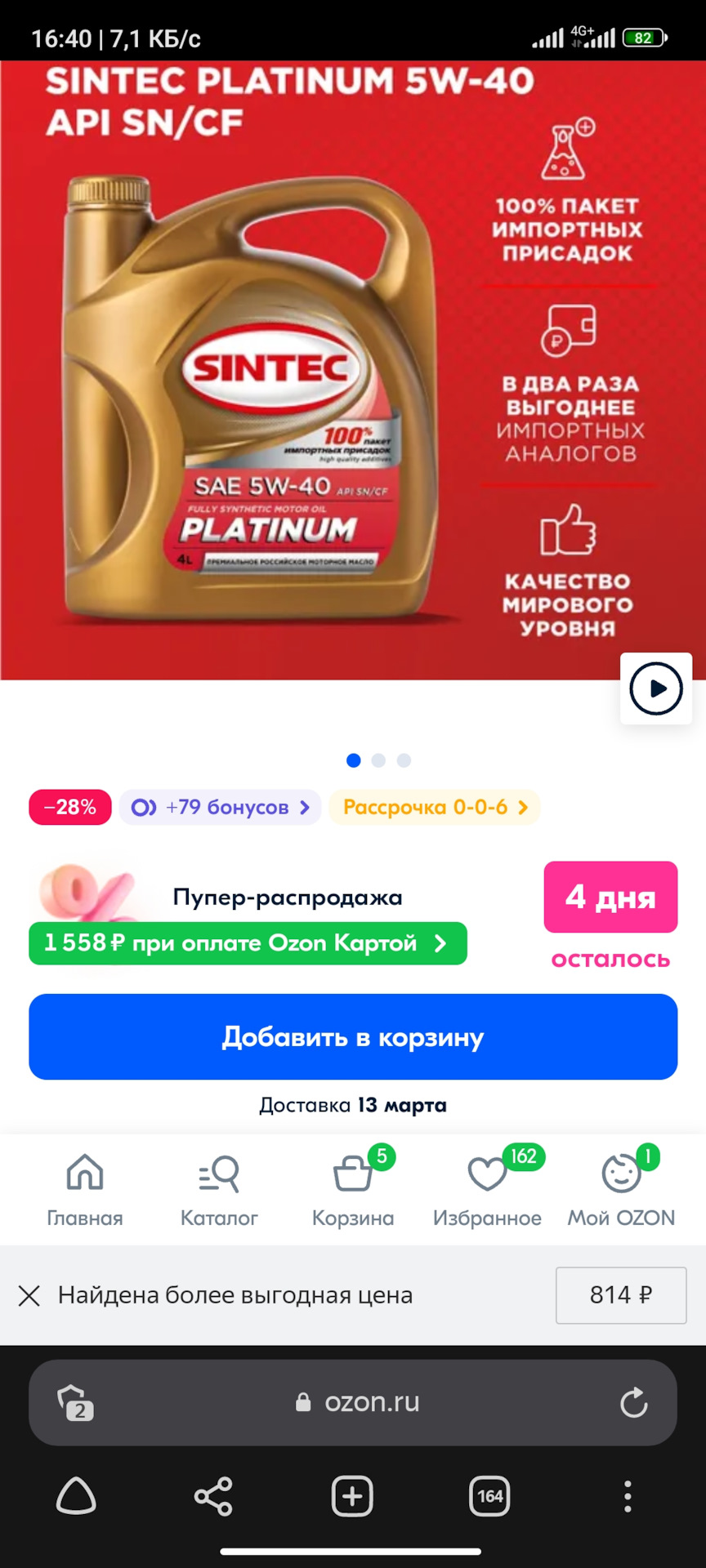The width and height of the screenshot is (706, 1568).
Task: Open the 164 tabs switcher
Action: pos(489,1496)
